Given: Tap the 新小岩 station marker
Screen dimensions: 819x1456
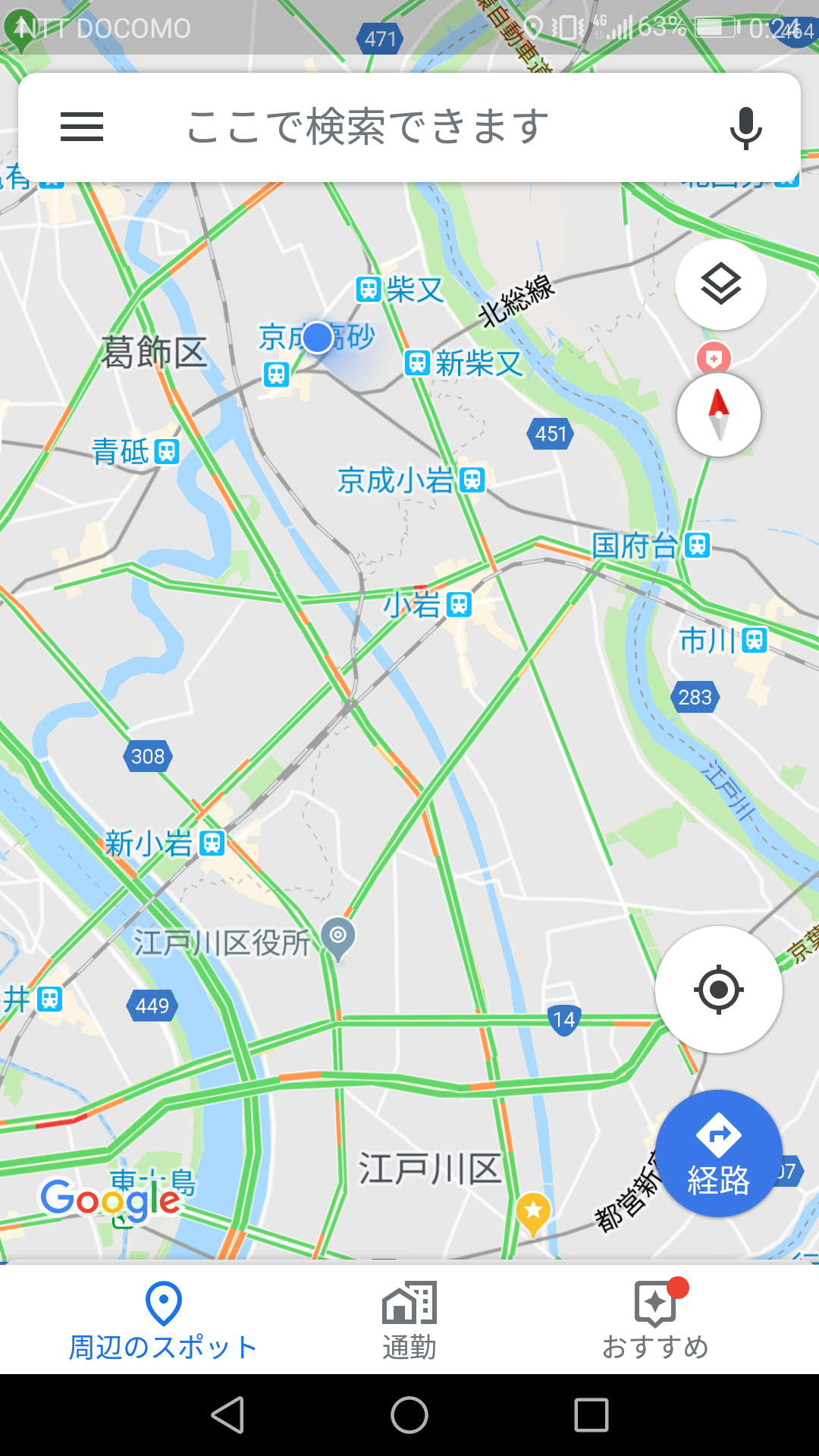Looking at the screenshot, I should [212, 843].
